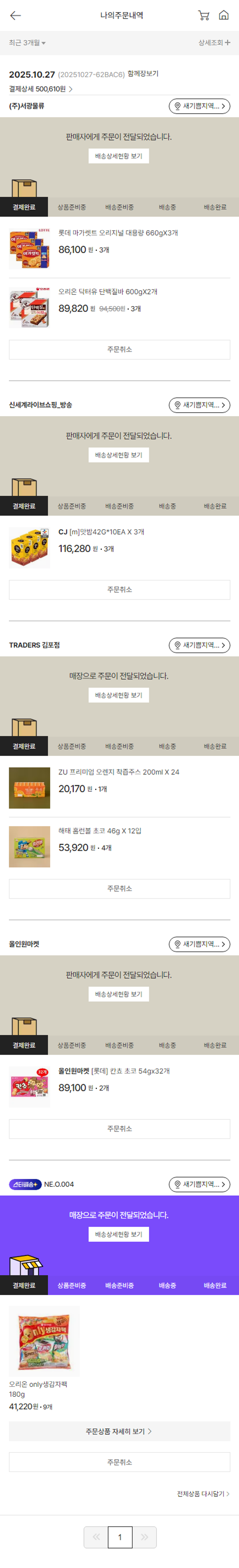This screenshot has width=239, height=1568.
Task: Select page 1 in the pagination
Action: pos(120,1537)
